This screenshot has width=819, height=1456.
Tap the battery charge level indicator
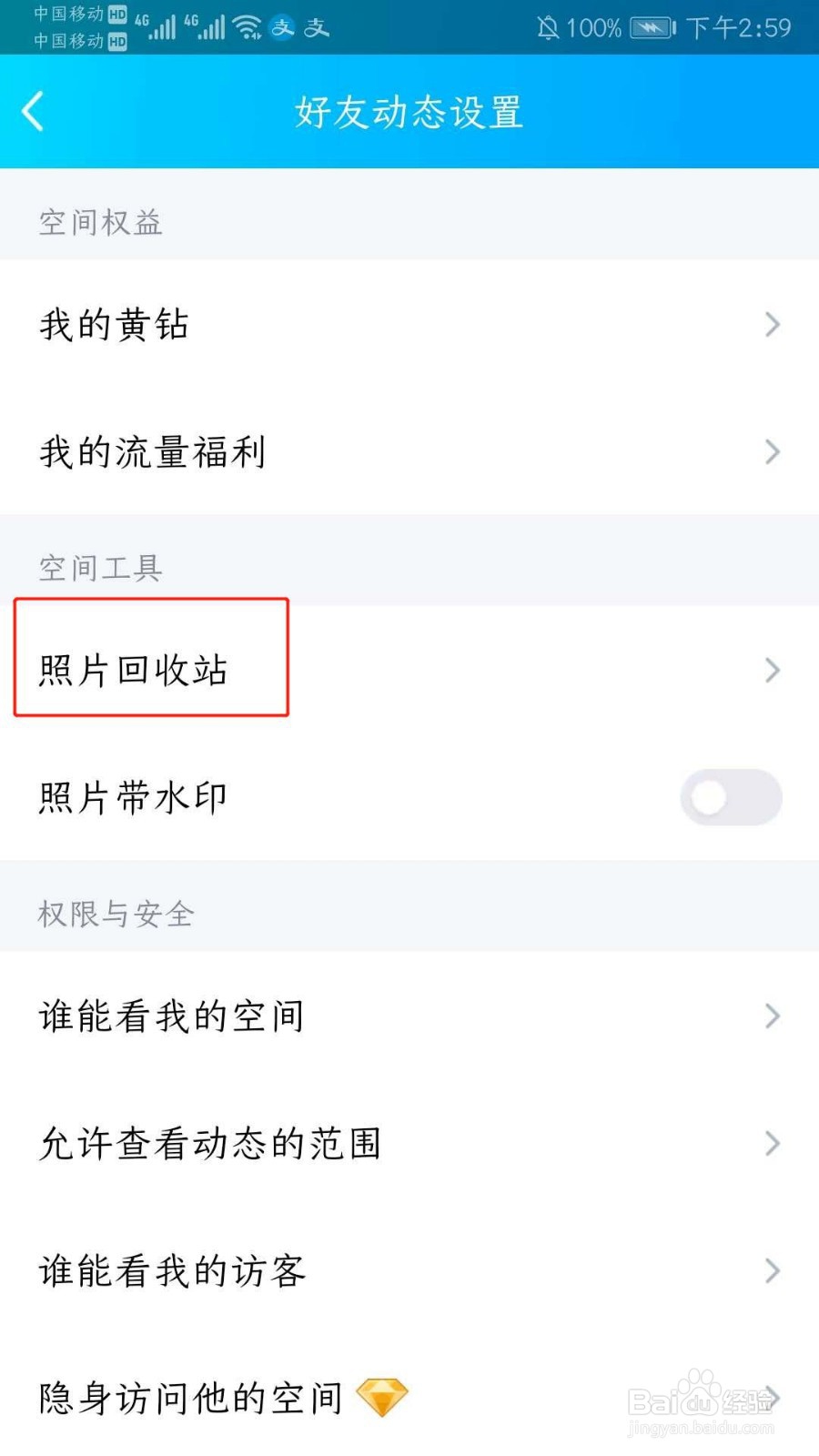pos(596,27)
